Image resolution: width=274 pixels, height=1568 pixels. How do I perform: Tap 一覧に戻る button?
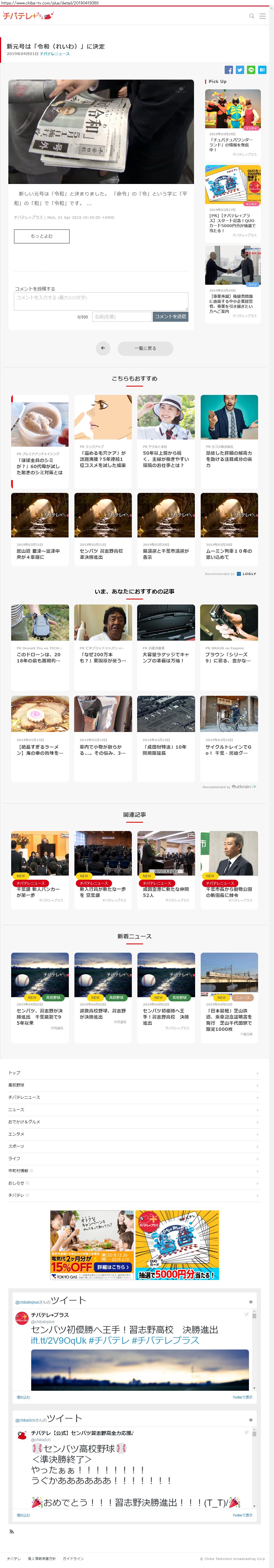pos(145,348)
